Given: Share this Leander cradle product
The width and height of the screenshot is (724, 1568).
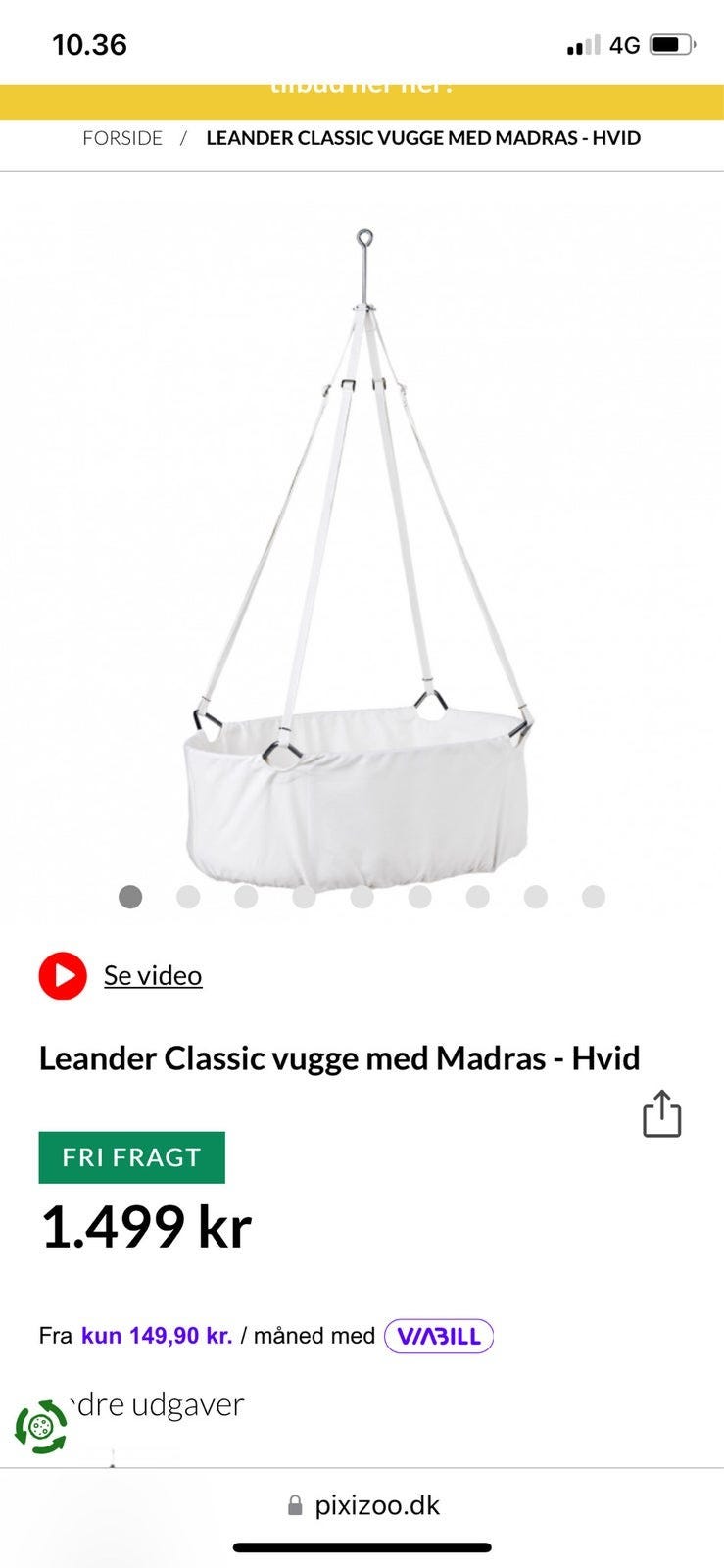Looking at the screenshot, I should 661,1114.
